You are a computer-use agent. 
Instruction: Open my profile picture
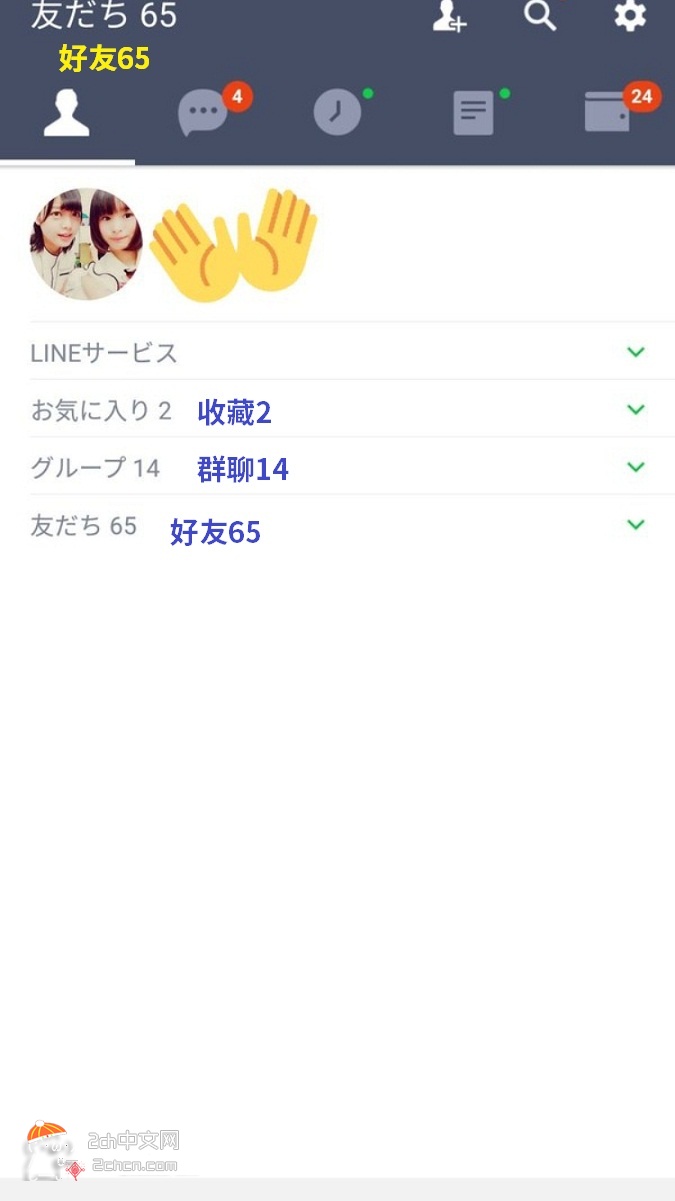point(86,244)
